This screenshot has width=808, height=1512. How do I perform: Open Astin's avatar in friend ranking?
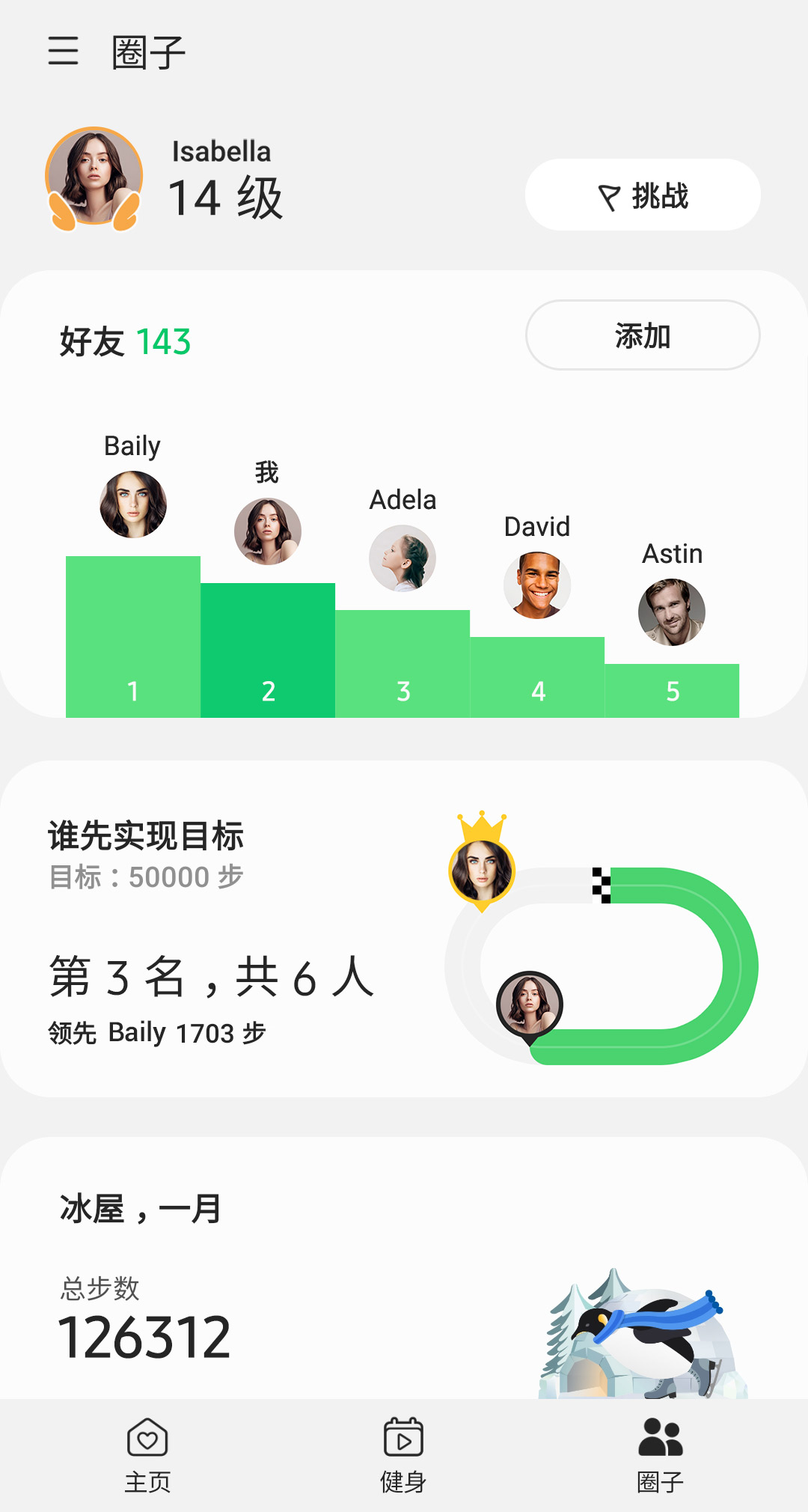click(672, 612)
